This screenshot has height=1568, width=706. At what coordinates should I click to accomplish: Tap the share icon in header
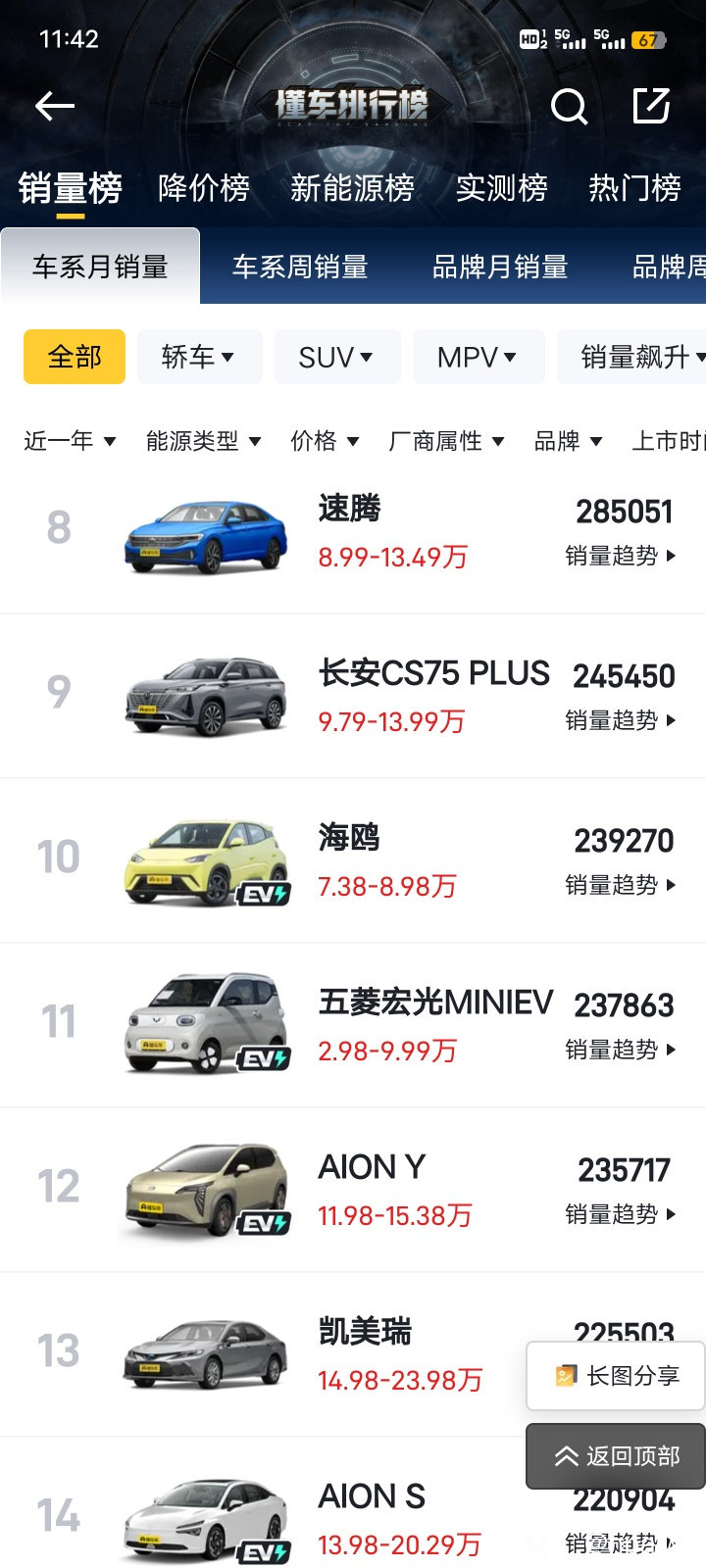(651, 106)
